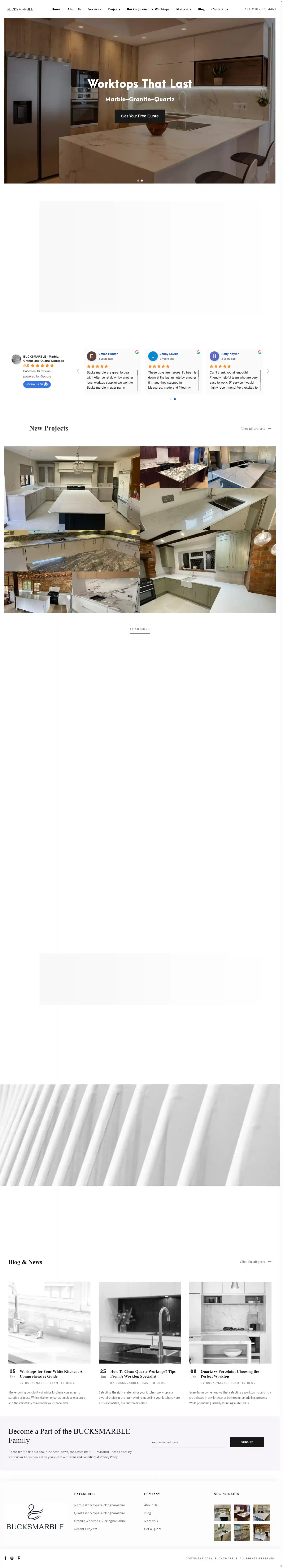Viewport: 283px width, 1568px height.
Task: Tap the review us on Google button
Action: pos(36,384)
